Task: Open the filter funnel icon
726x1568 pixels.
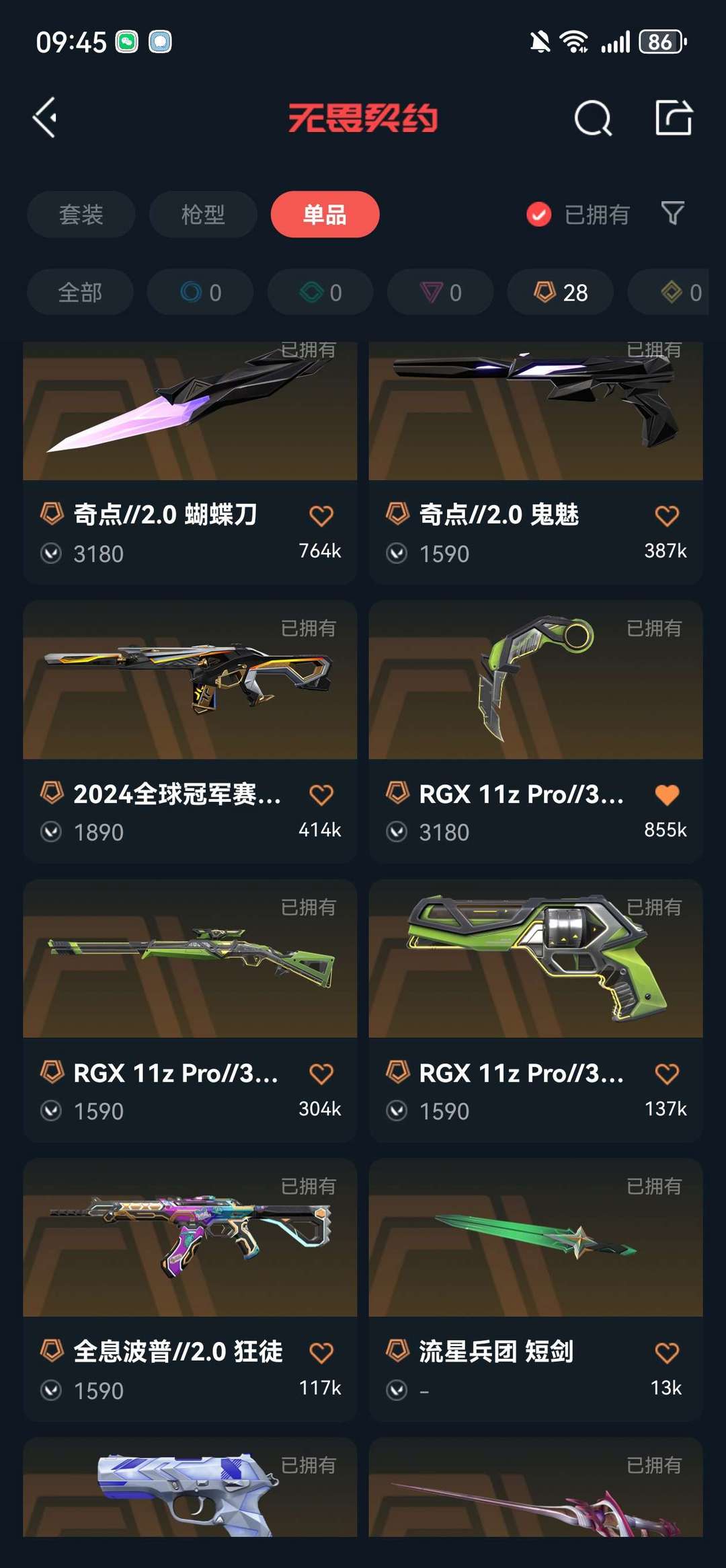Action: (x=673, y=214)
